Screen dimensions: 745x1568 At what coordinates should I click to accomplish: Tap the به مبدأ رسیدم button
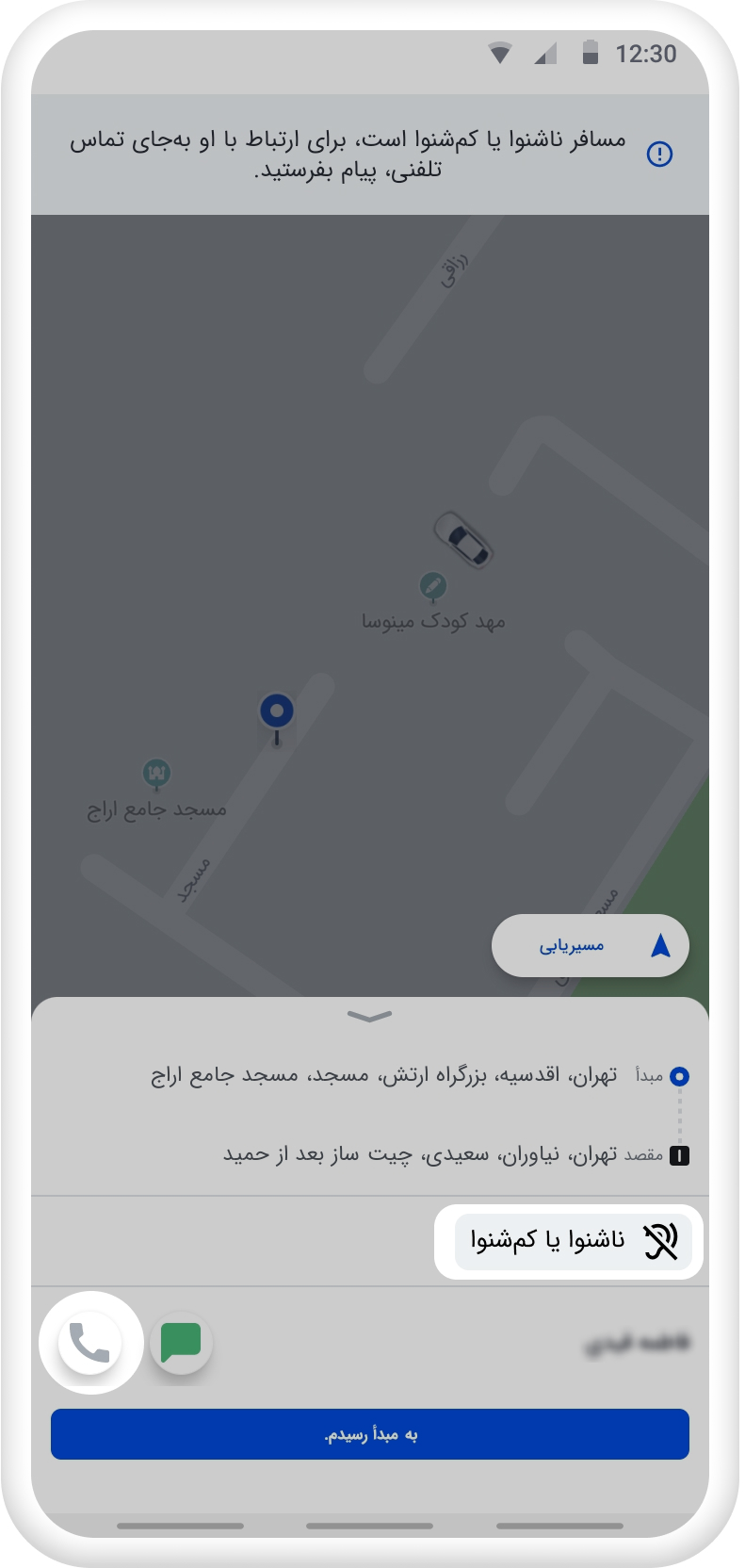(370, 1434)
